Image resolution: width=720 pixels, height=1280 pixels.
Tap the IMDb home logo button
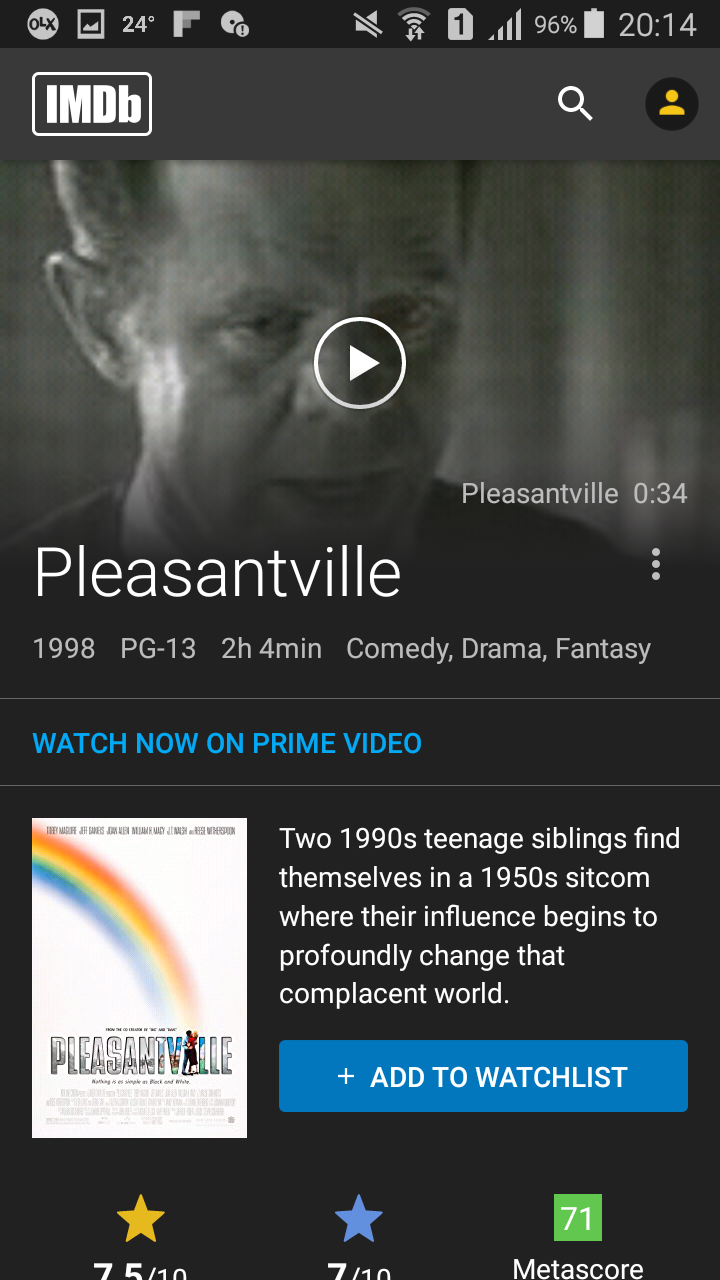point(92,104)
